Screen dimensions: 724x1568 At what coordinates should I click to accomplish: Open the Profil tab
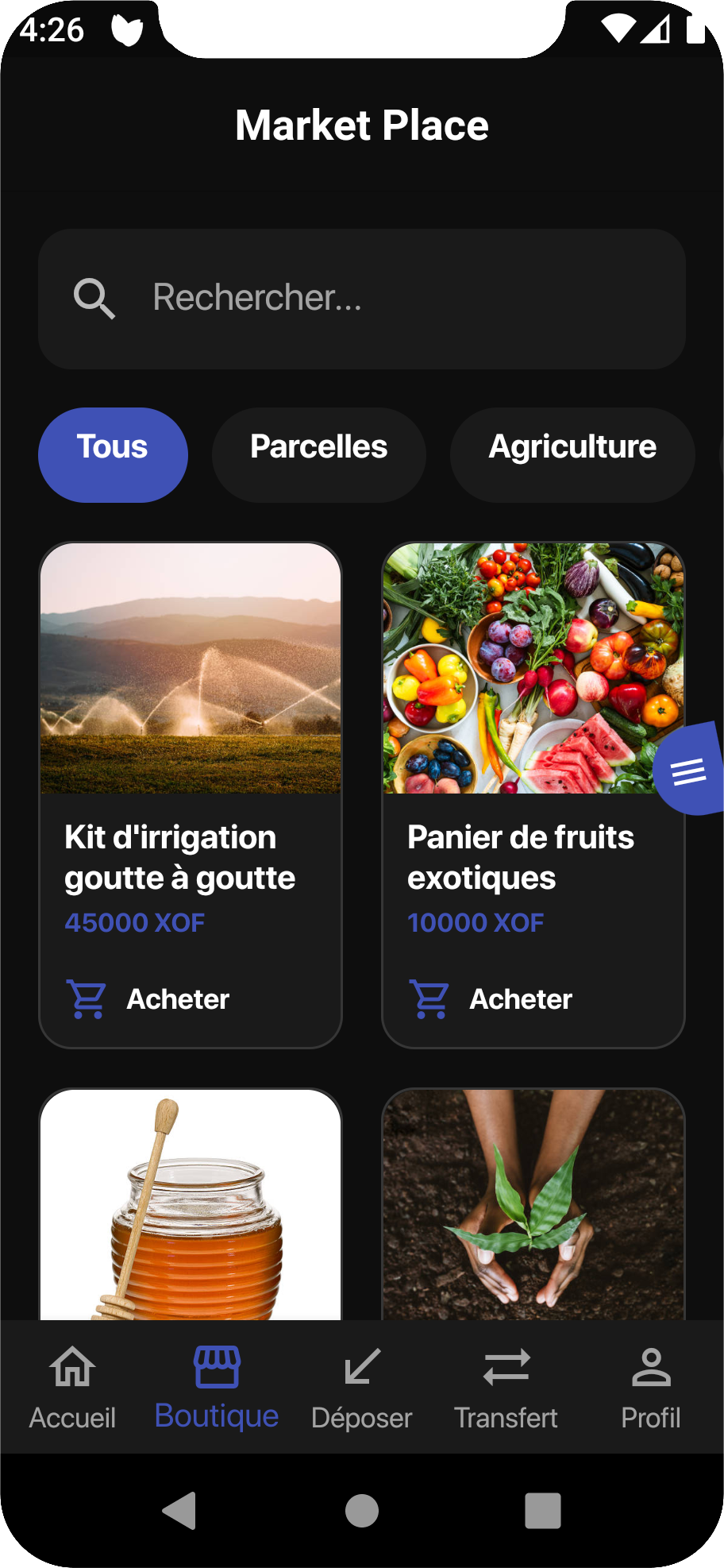point(651,1387)
